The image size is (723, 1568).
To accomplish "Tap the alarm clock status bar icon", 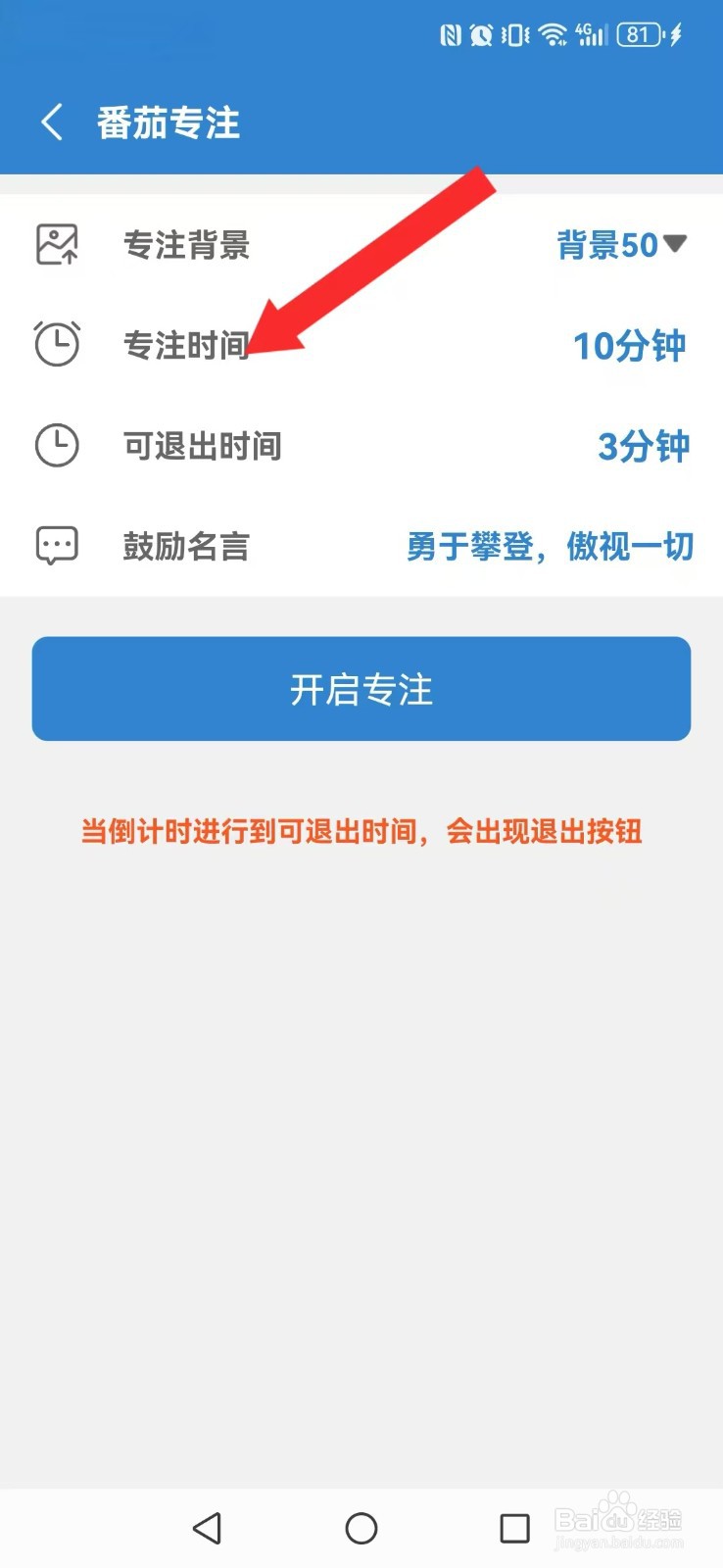I will pyautogui.click(x=482, y=34).
